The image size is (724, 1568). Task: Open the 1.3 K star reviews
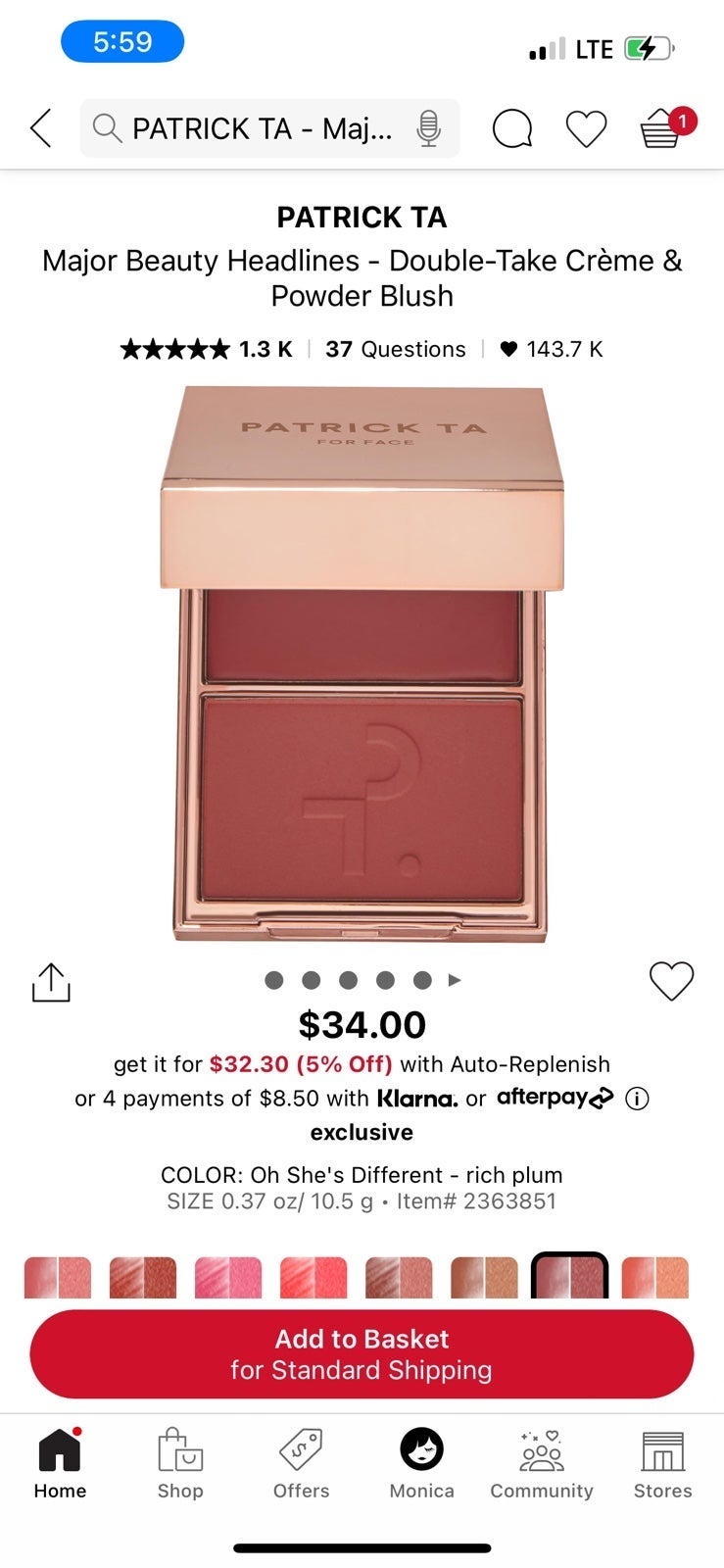tap(207, 349)
